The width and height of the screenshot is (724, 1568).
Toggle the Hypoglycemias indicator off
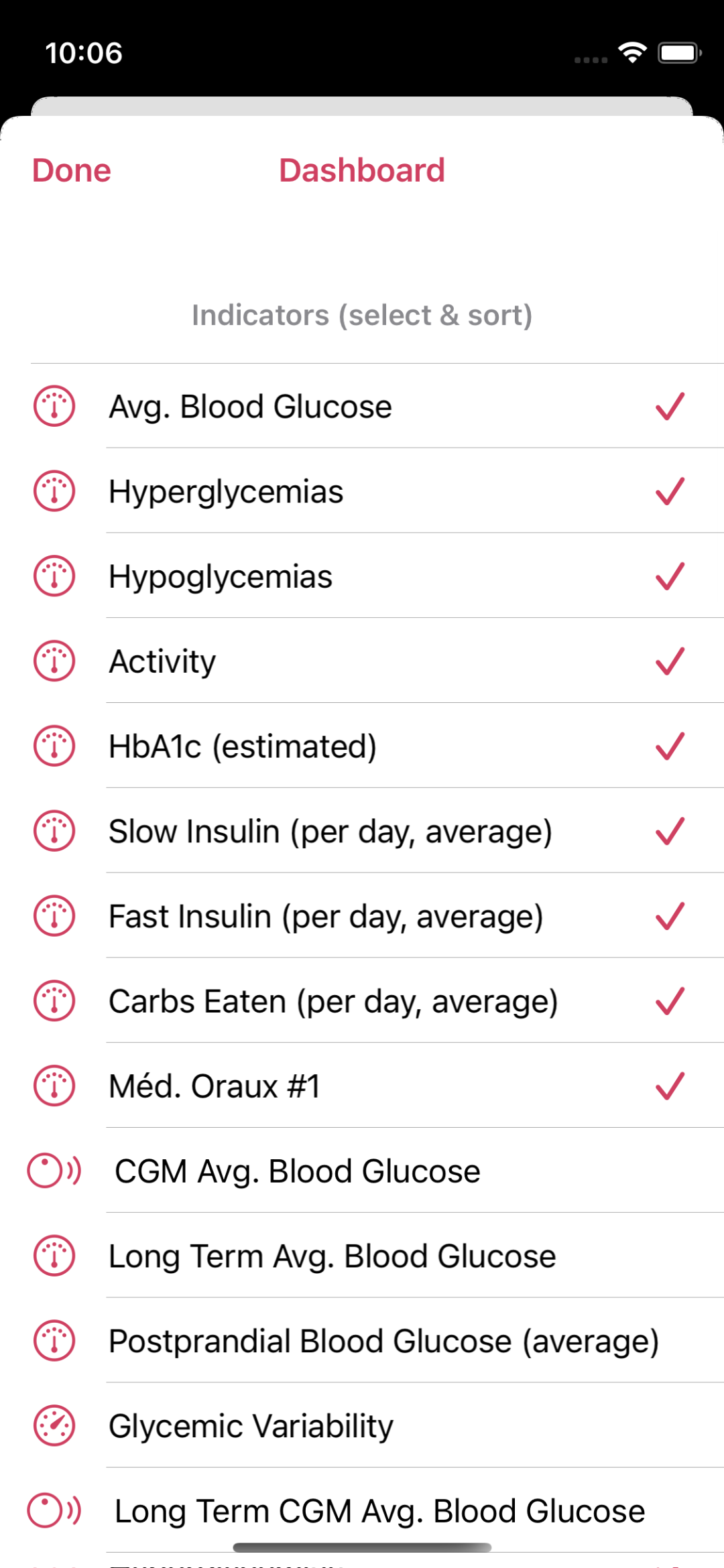(x=362, y=576)
